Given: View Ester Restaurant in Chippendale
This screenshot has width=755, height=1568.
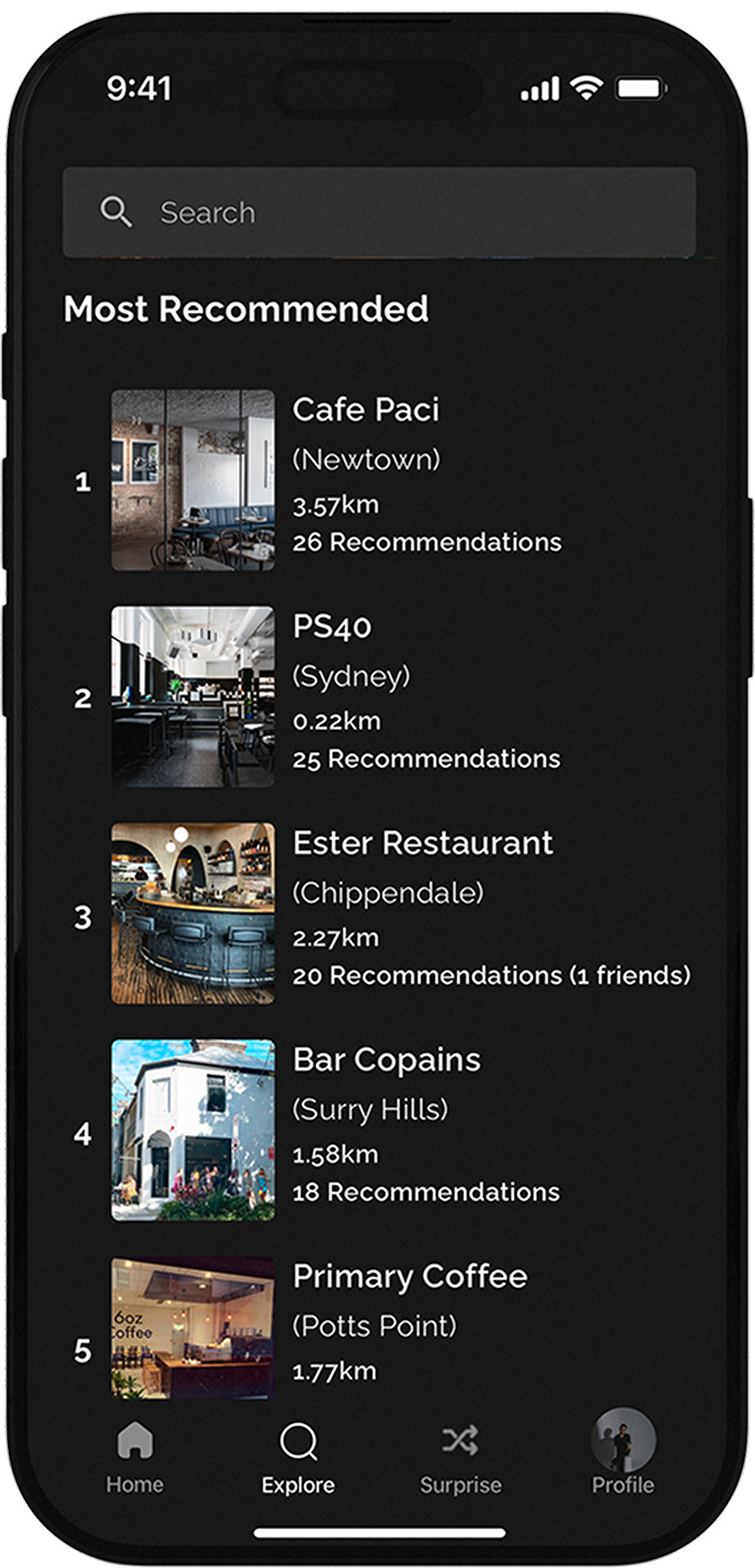Looking at the screenshot, I should coord(422,843).
